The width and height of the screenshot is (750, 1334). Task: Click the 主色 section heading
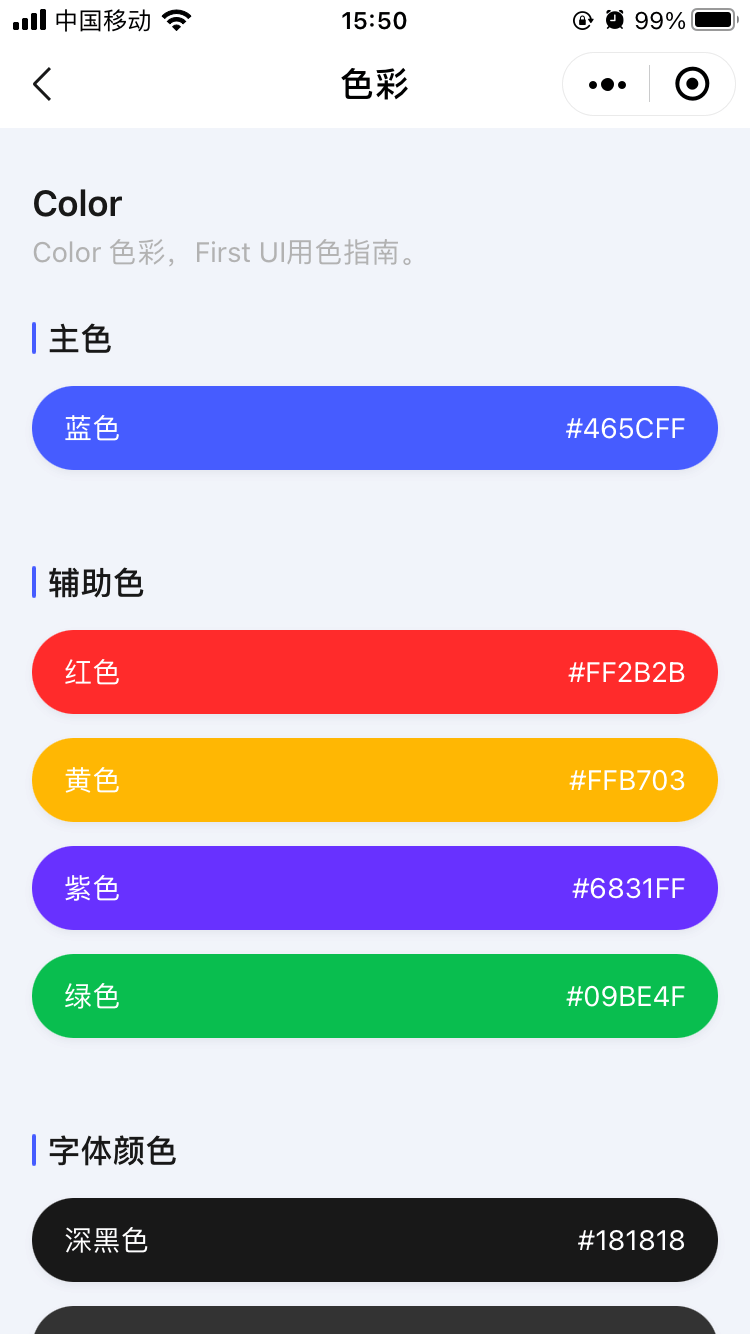click(80, 340)
